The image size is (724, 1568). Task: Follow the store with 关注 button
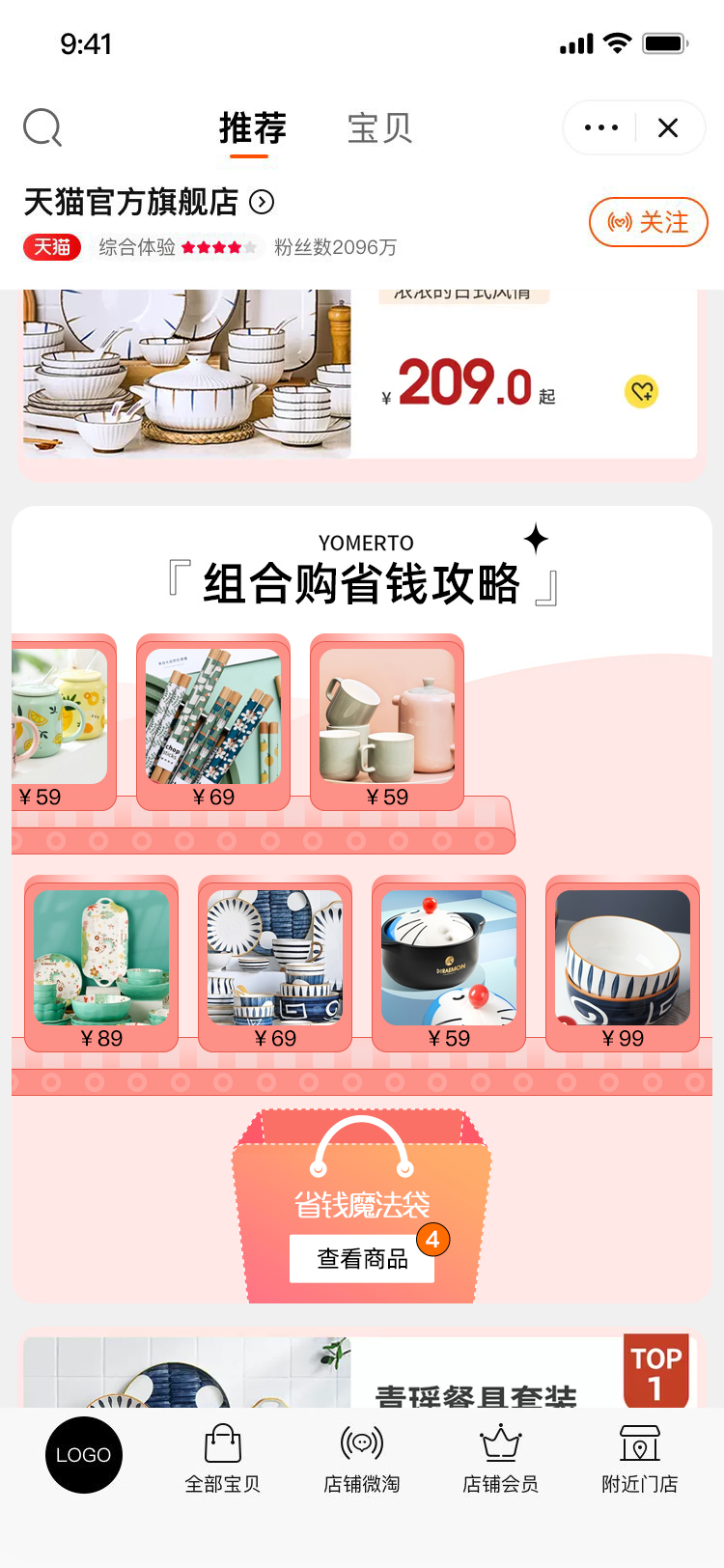tap(649, 222)
